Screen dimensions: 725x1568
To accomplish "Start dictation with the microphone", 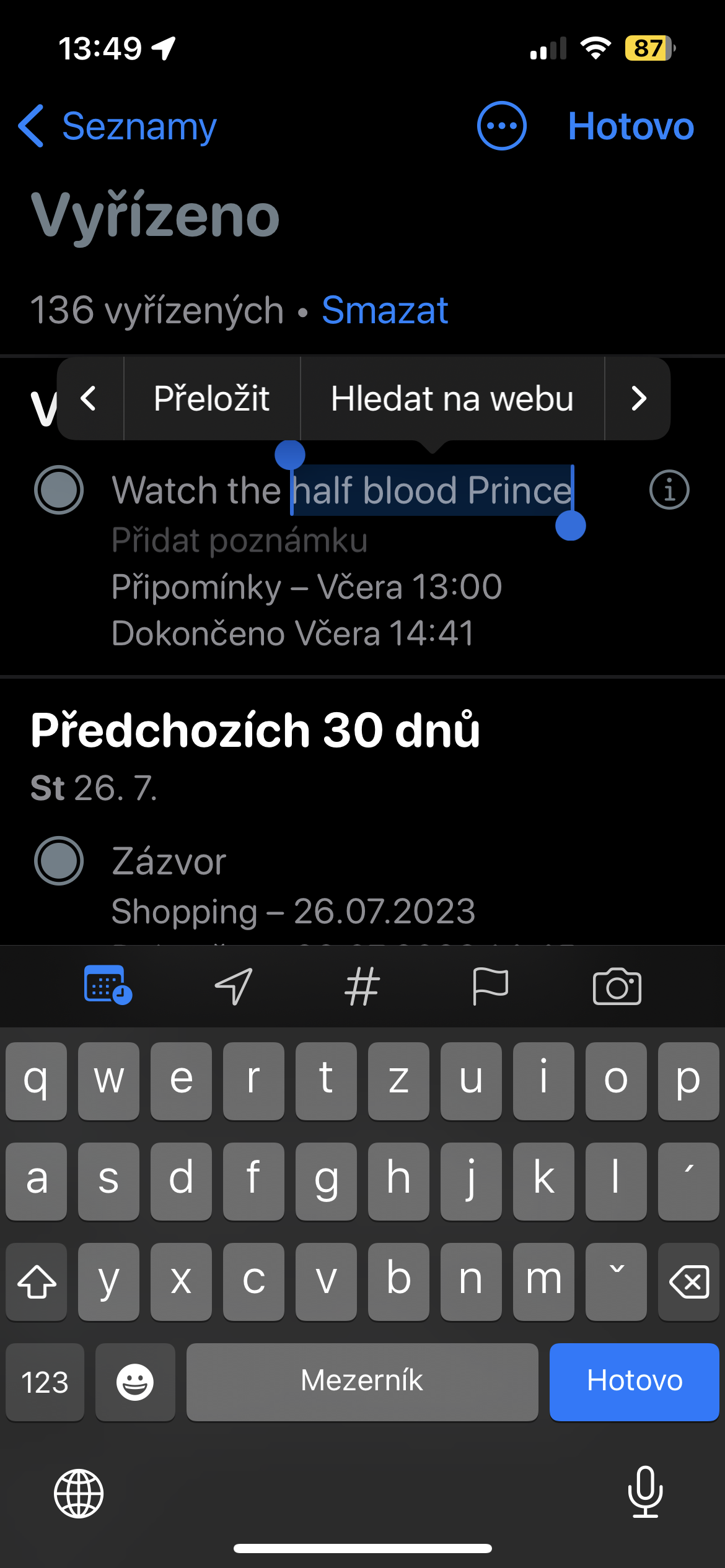I will 645,1492.
